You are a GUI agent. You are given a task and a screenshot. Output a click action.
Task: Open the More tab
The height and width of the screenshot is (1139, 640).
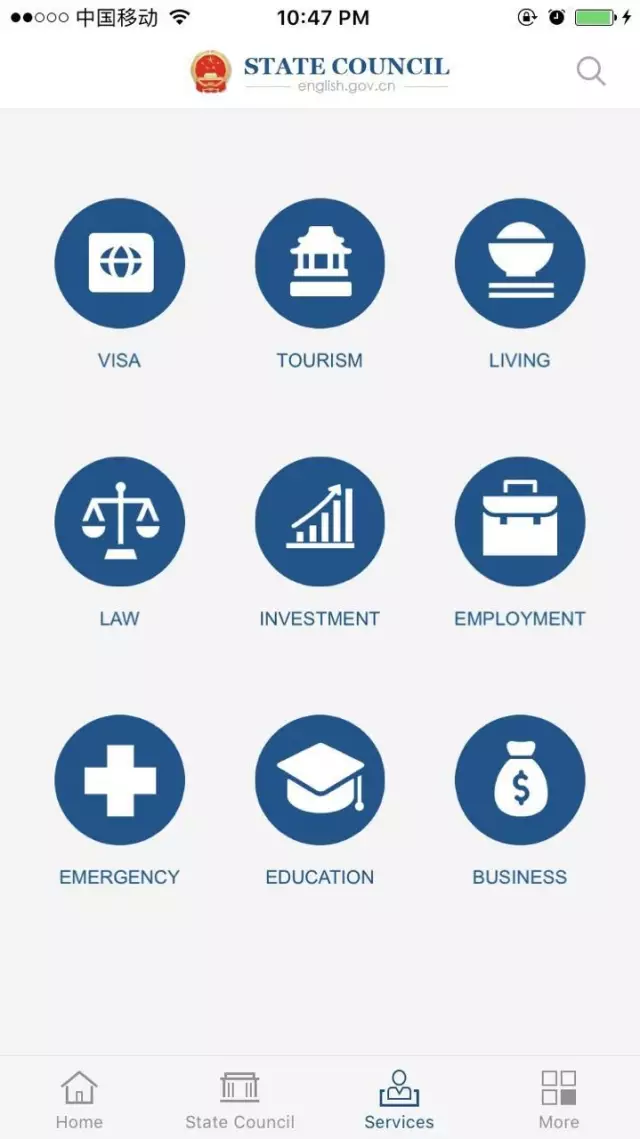(x=559, y=1100)
